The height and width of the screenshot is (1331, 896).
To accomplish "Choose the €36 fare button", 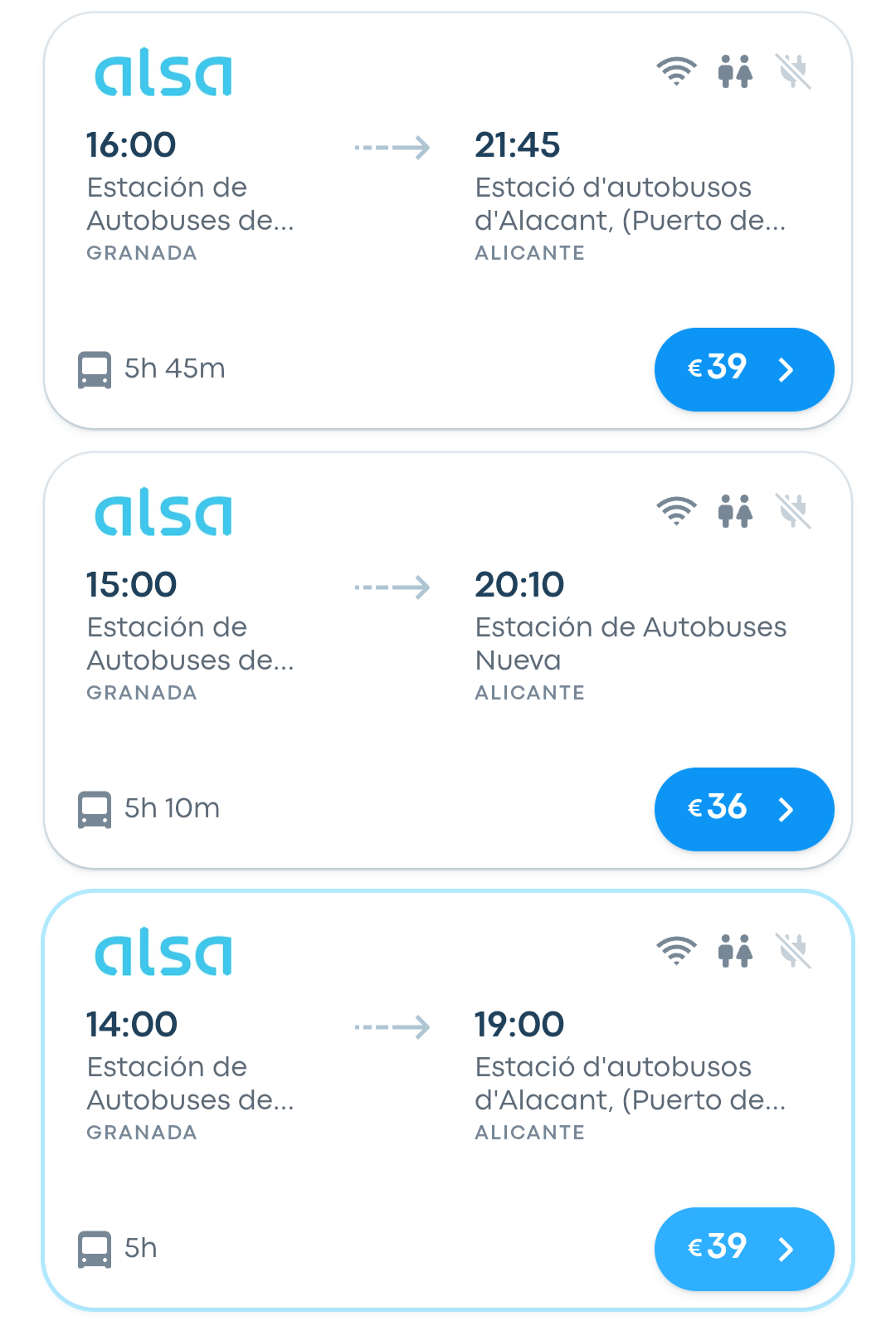I will point(743,809).
